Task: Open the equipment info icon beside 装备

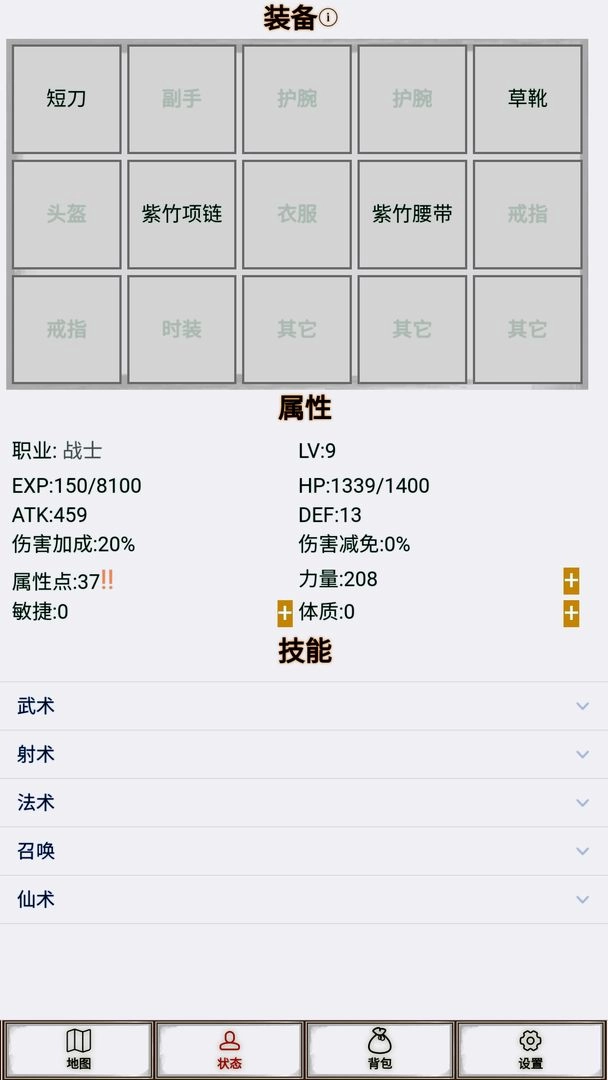Action: [328, 18]
